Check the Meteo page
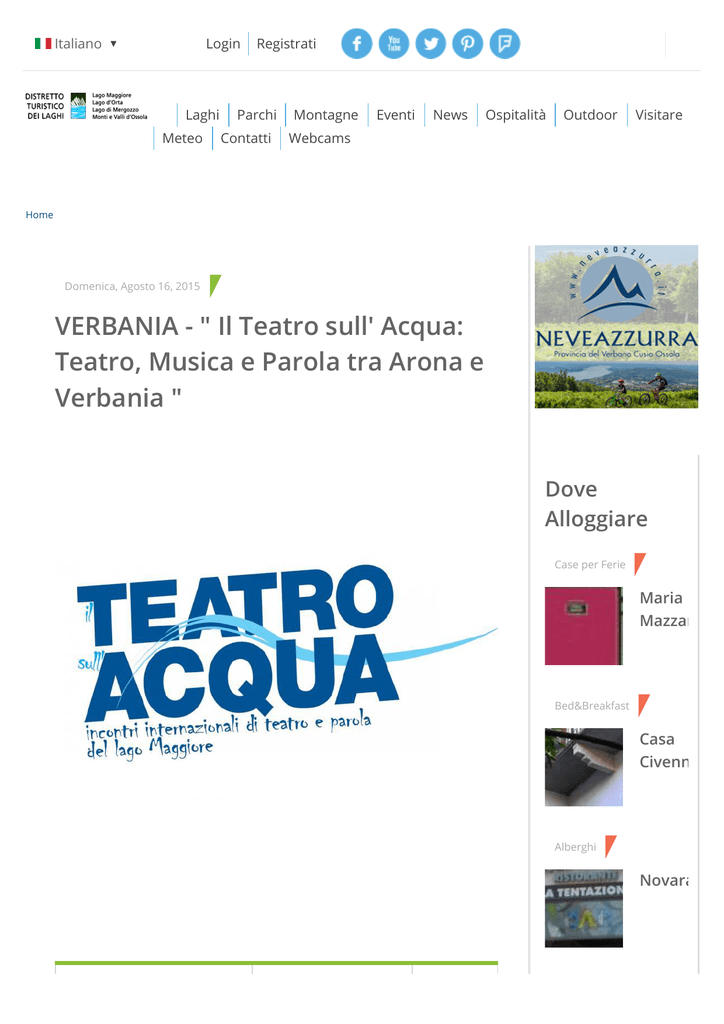This screenshot has width=724, height=1024. (182, 138)
